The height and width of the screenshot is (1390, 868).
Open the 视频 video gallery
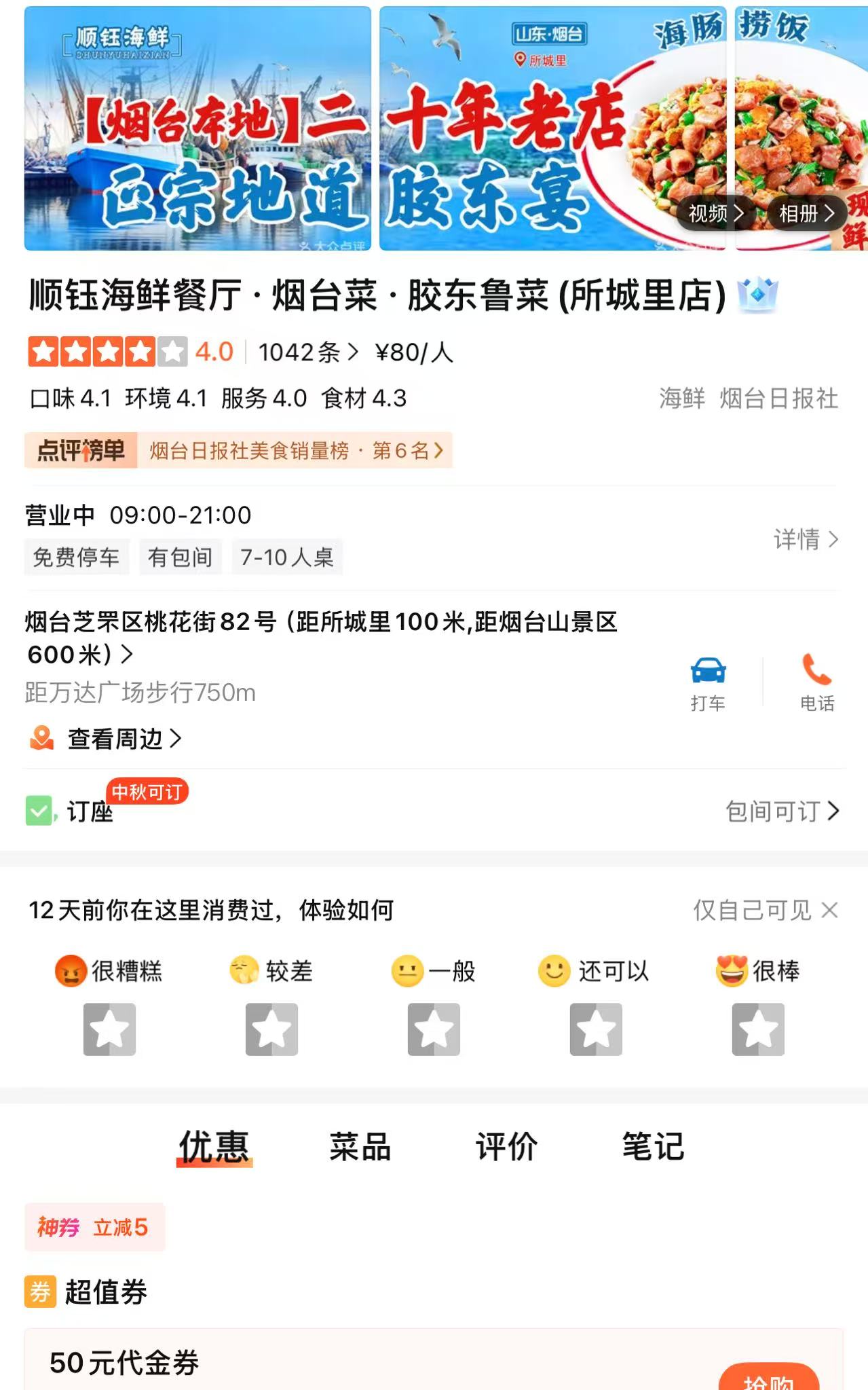click(x=716, y=214)
